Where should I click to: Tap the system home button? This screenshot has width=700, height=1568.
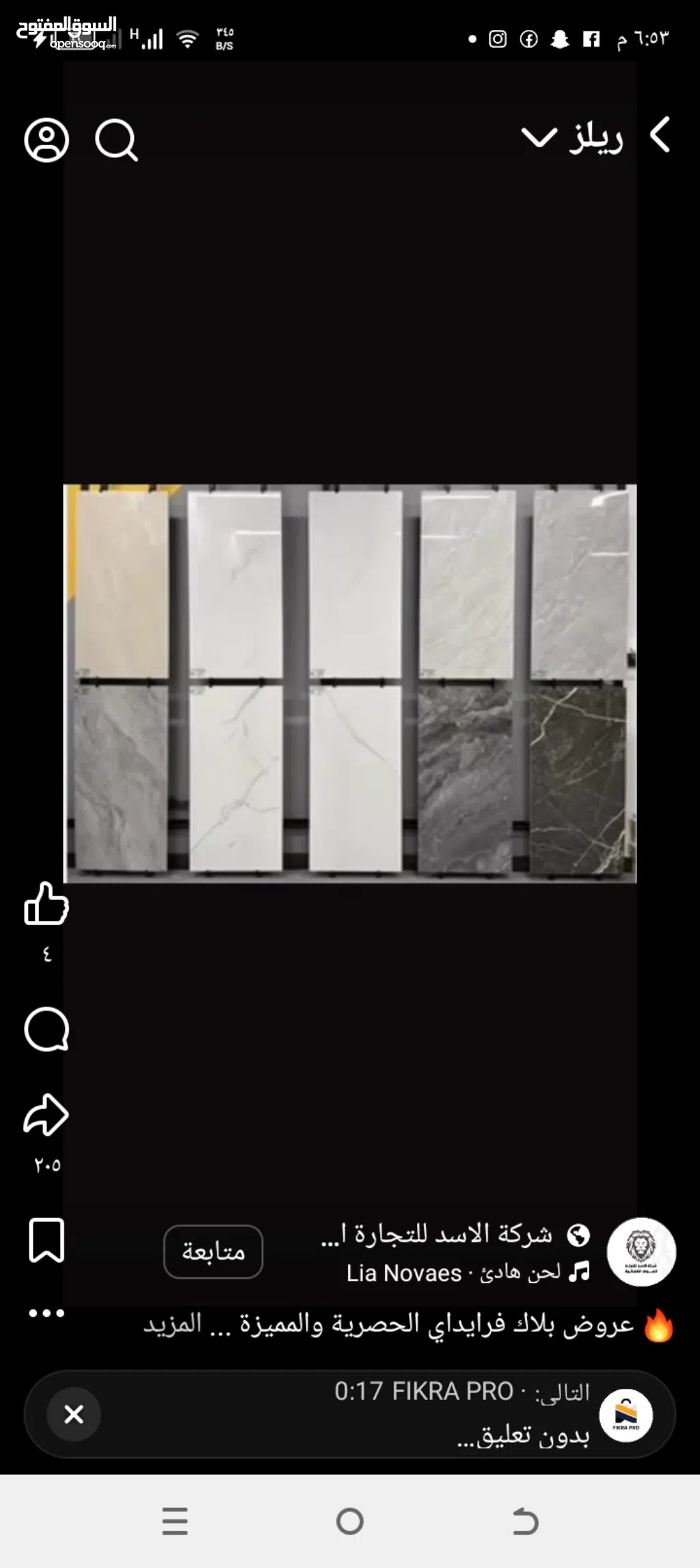350,1522
